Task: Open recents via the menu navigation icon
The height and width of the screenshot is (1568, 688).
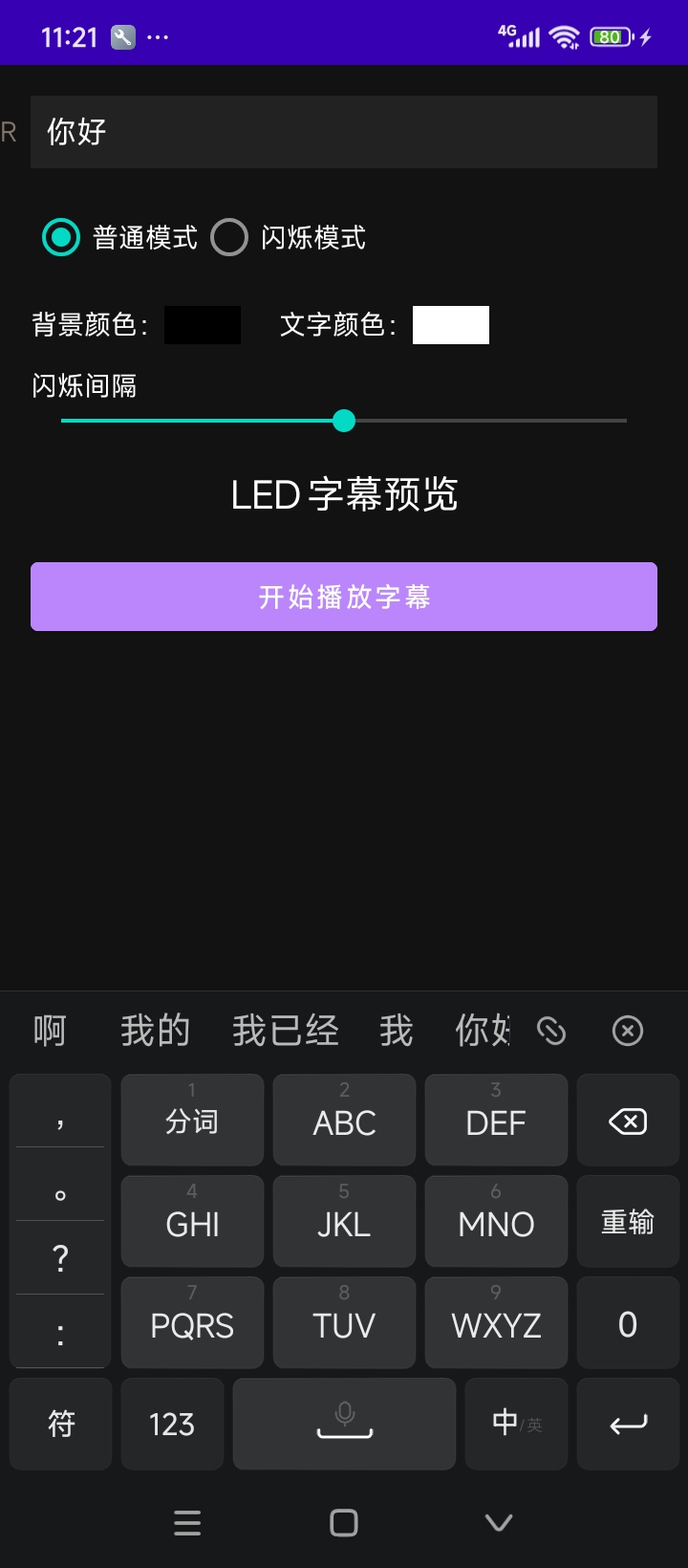Action: (x=187, y=1523)
